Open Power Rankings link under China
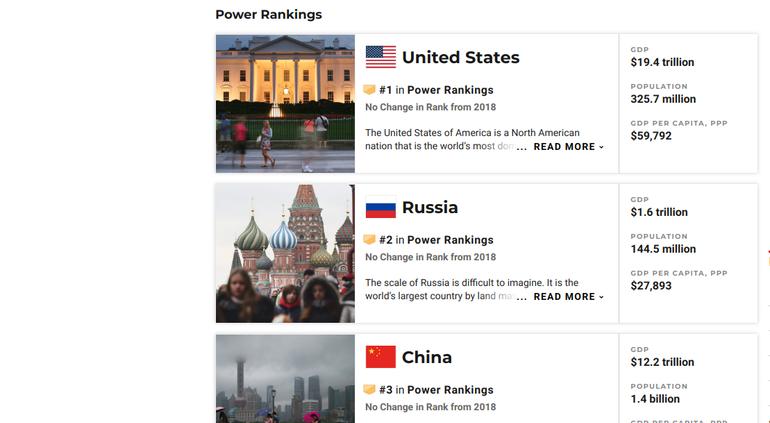This screenshot has width=770, height=423. 450,390
